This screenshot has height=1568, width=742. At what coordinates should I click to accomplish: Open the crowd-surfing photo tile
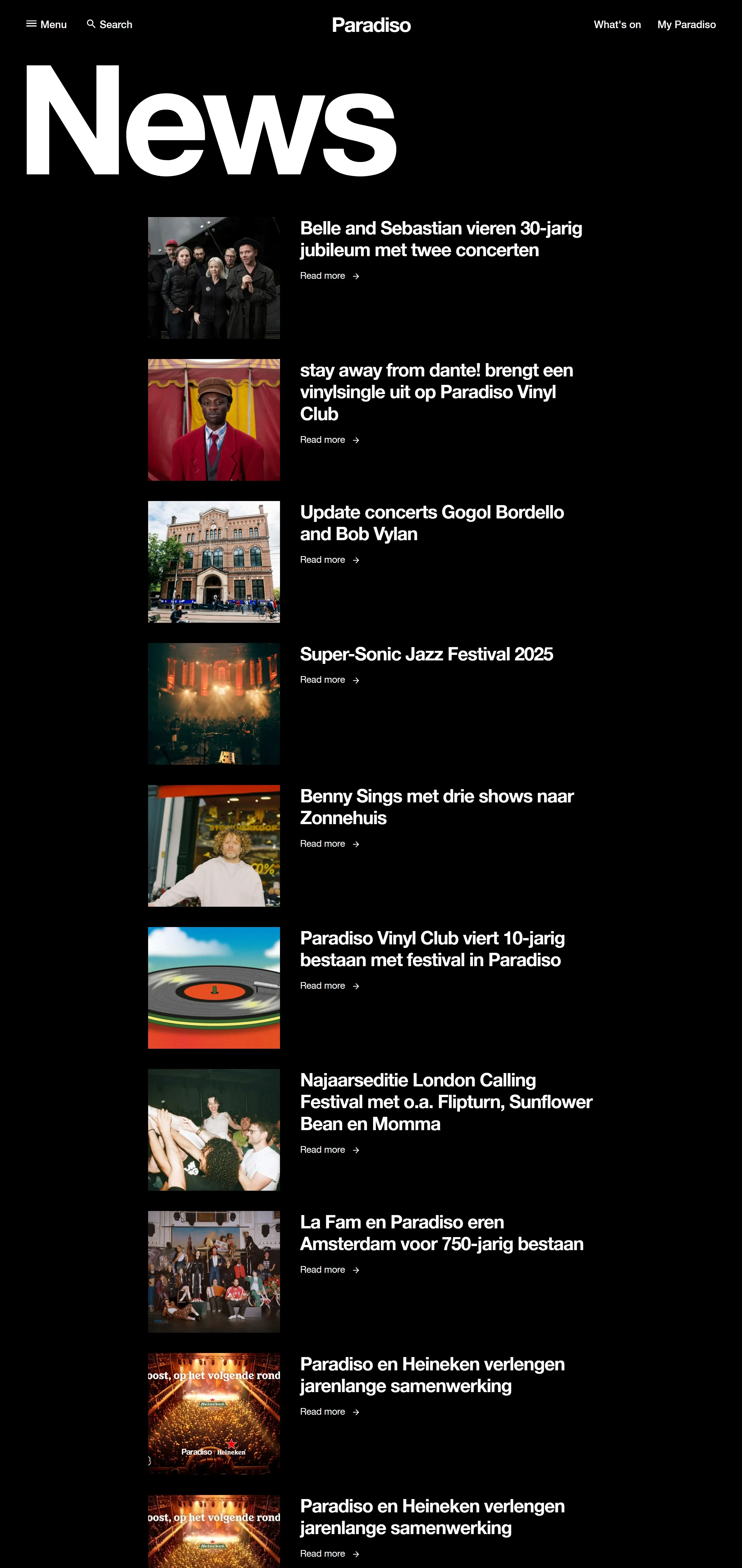click(x=214, y=1129)
